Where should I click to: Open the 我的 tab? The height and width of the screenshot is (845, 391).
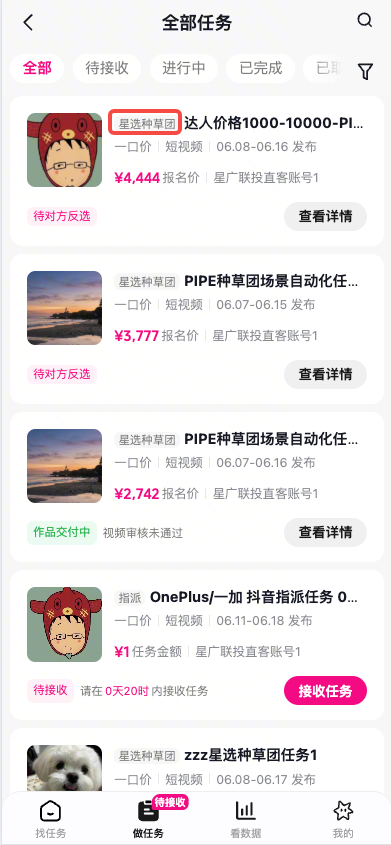coord(343,819)
